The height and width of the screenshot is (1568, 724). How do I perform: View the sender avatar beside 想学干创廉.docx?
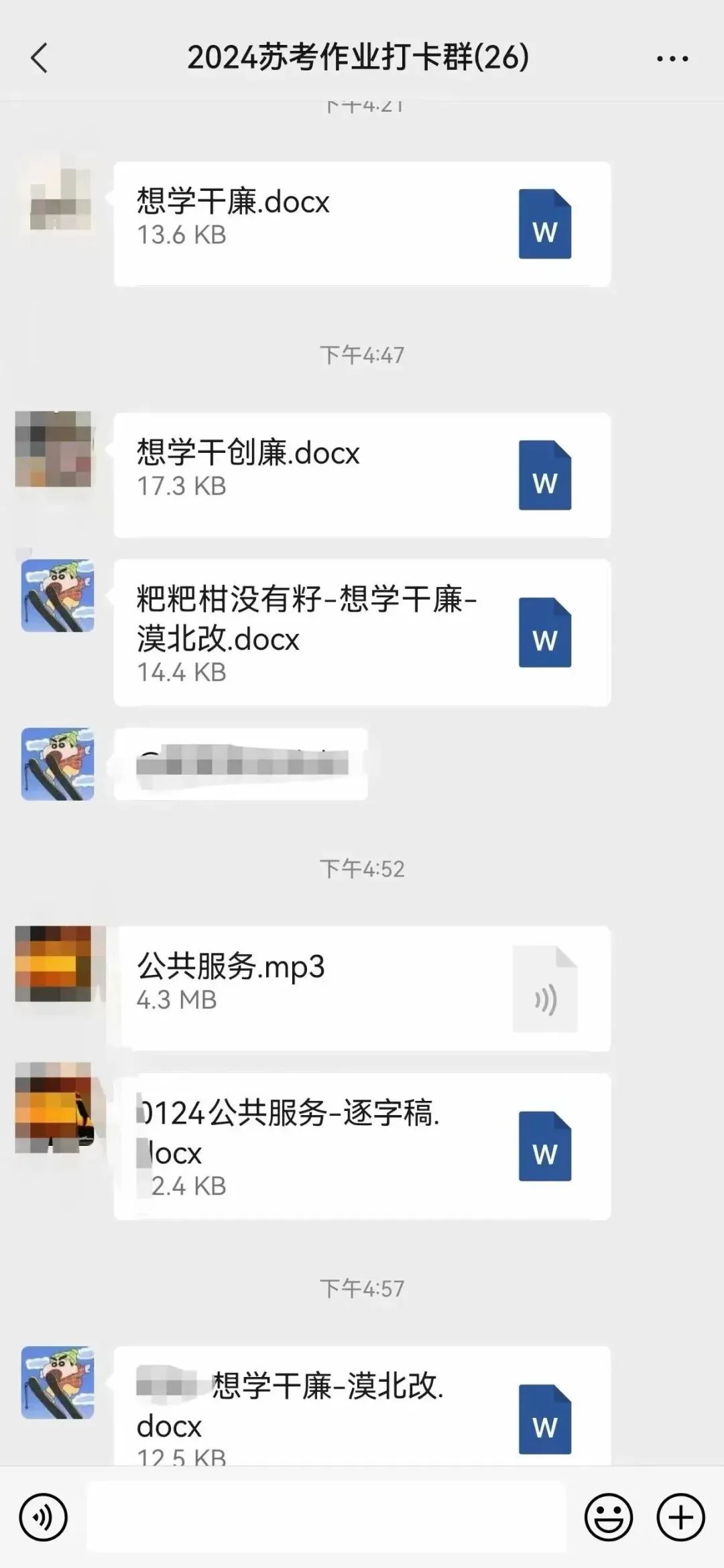click(x=54, y=449)
